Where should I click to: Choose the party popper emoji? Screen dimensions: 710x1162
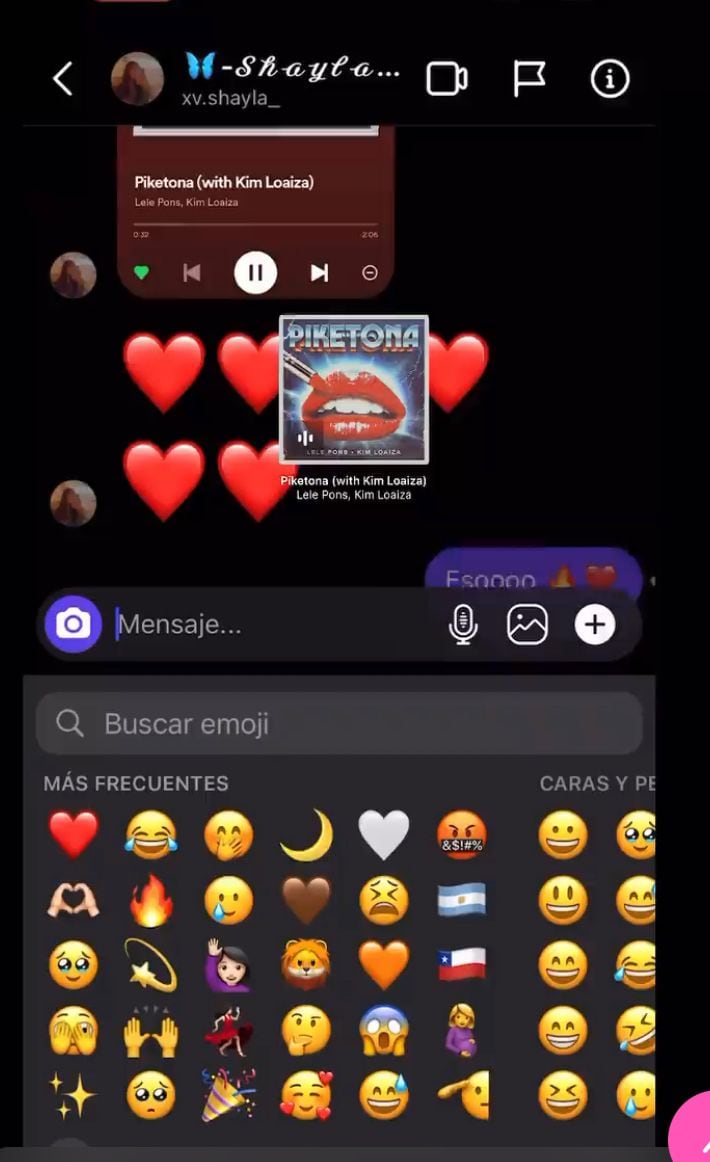tap(229, 1094)
